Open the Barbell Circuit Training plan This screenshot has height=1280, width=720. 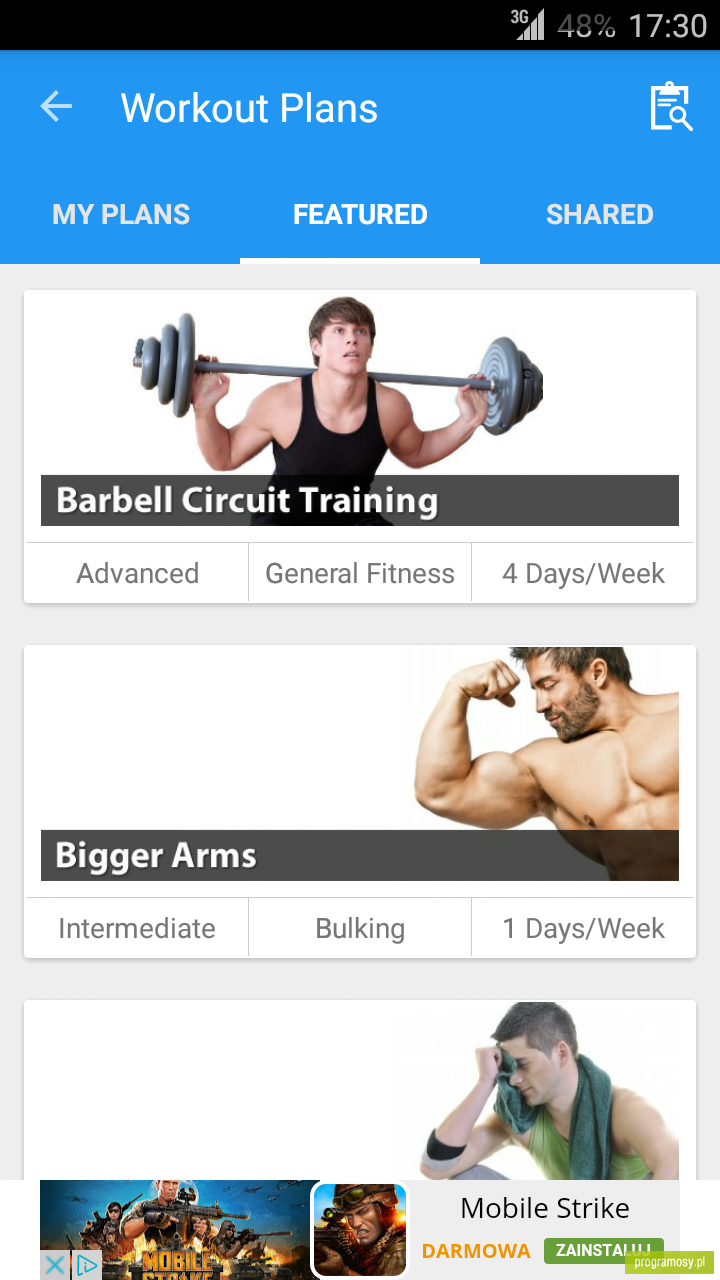pos(360,446)
